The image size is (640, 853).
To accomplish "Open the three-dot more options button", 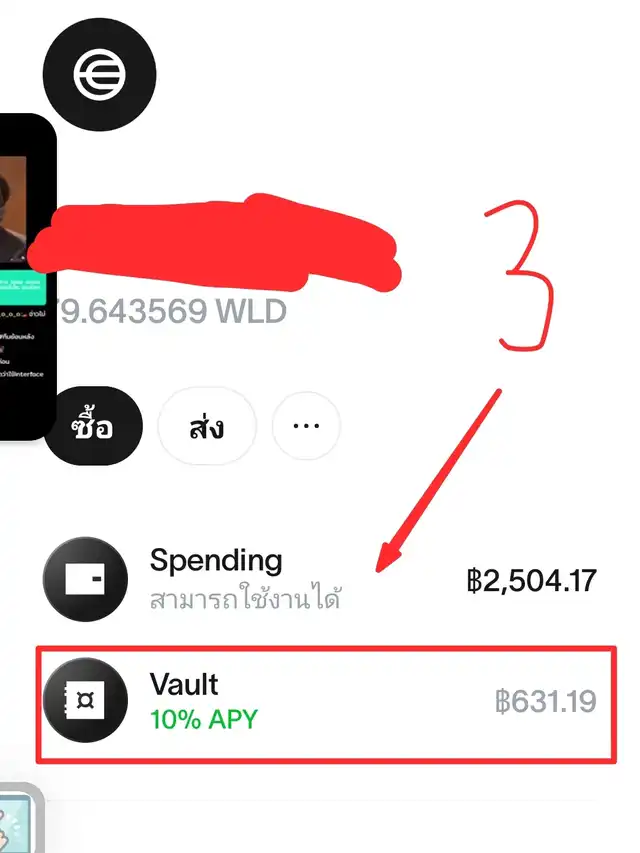I will 306,425.
